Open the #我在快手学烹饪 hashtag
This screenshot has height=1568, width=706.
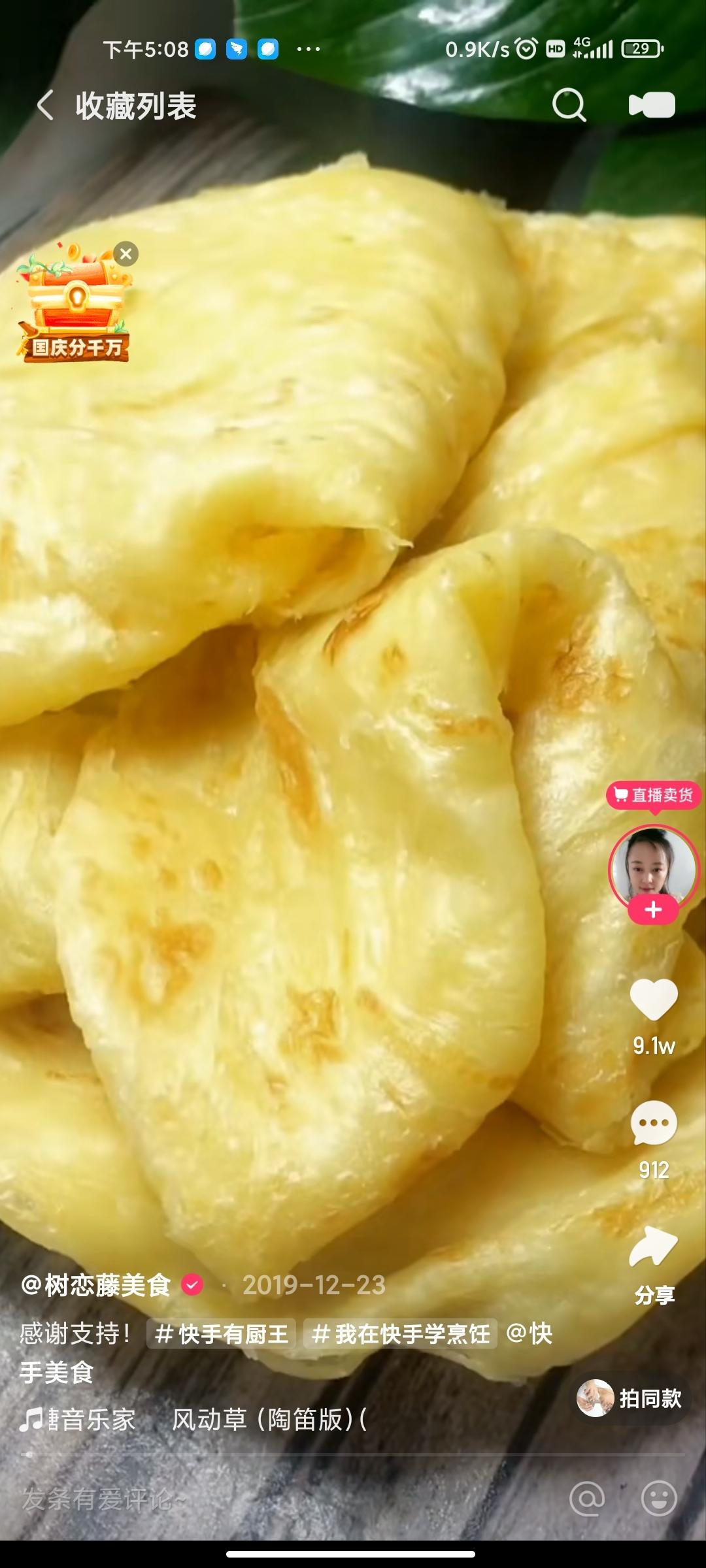pyautogui.click(x=401, y=1333)
